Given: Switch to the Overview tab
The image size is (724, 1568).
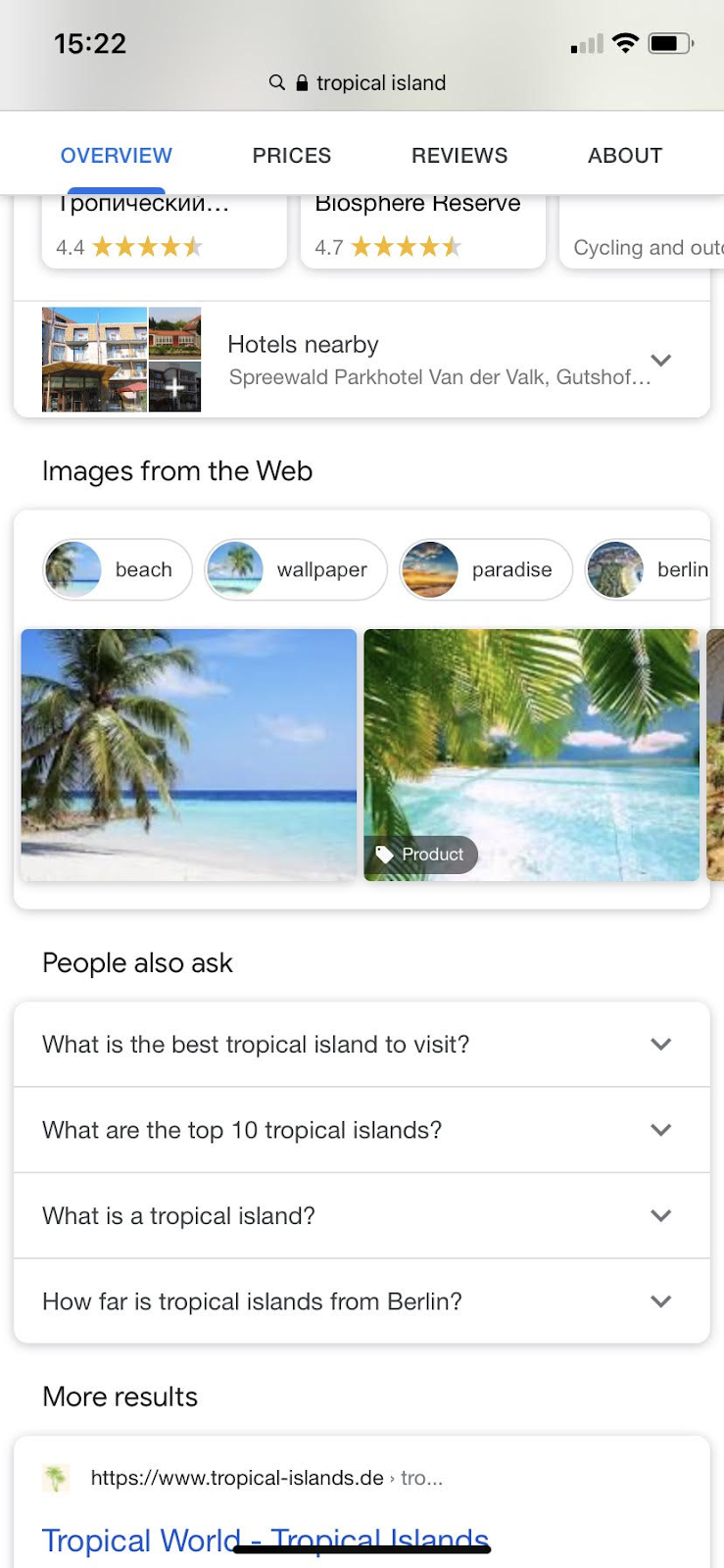Looking at the screenshot, I should pyautogui.click(x=116, y=156).
